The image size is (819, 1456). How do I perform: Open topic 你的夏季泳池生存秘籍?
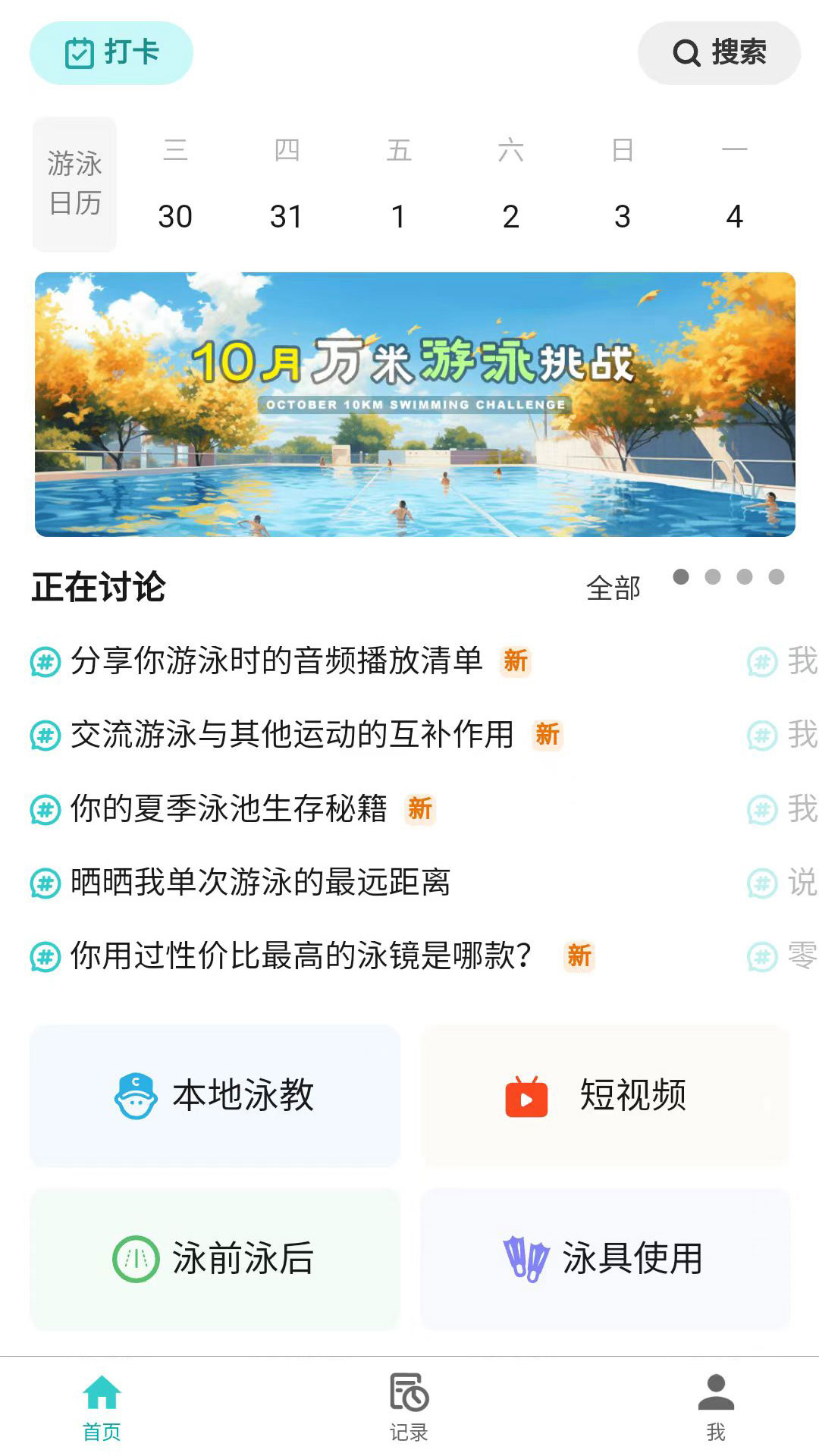(x=229, y=808)
